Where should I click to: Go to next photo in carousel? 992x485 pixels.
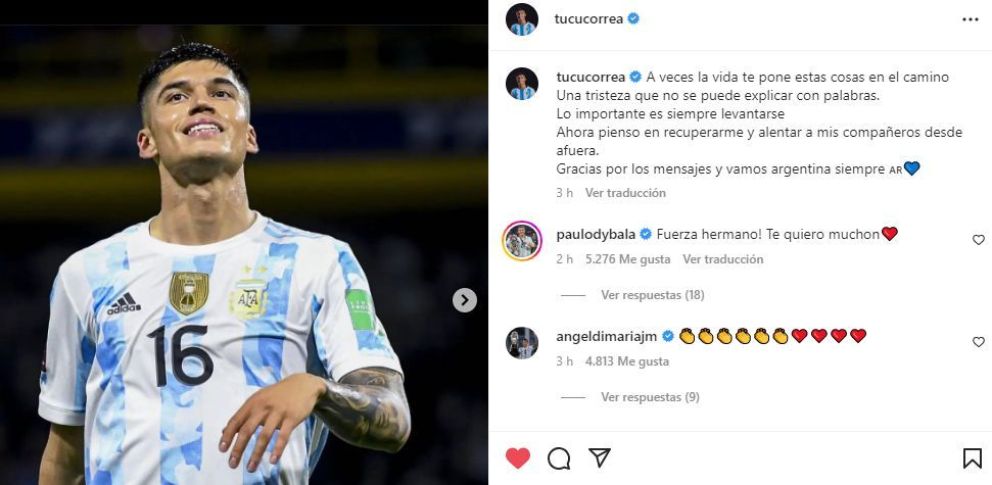[464, 300]
